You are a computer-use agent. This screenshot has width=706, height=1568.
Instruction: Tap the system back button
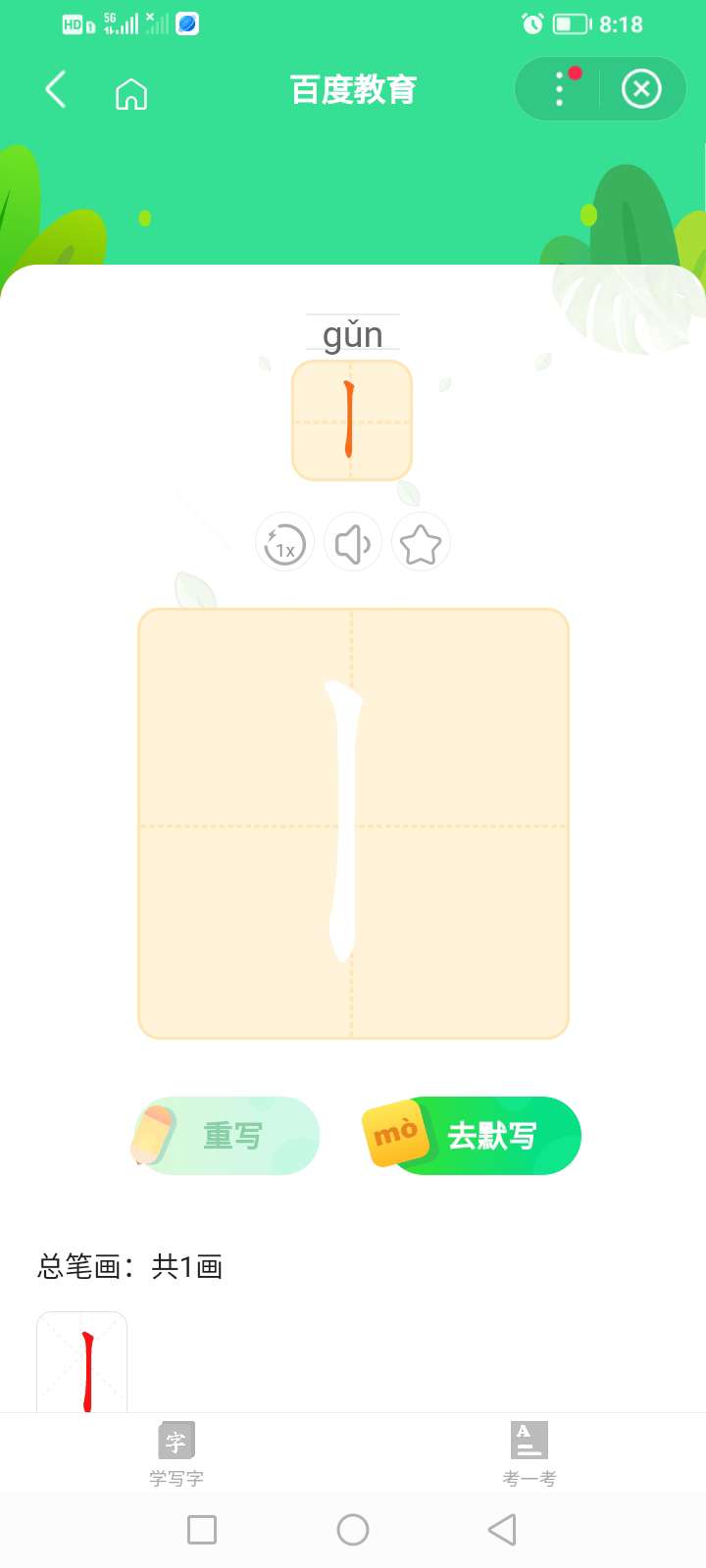point(502,1530)
